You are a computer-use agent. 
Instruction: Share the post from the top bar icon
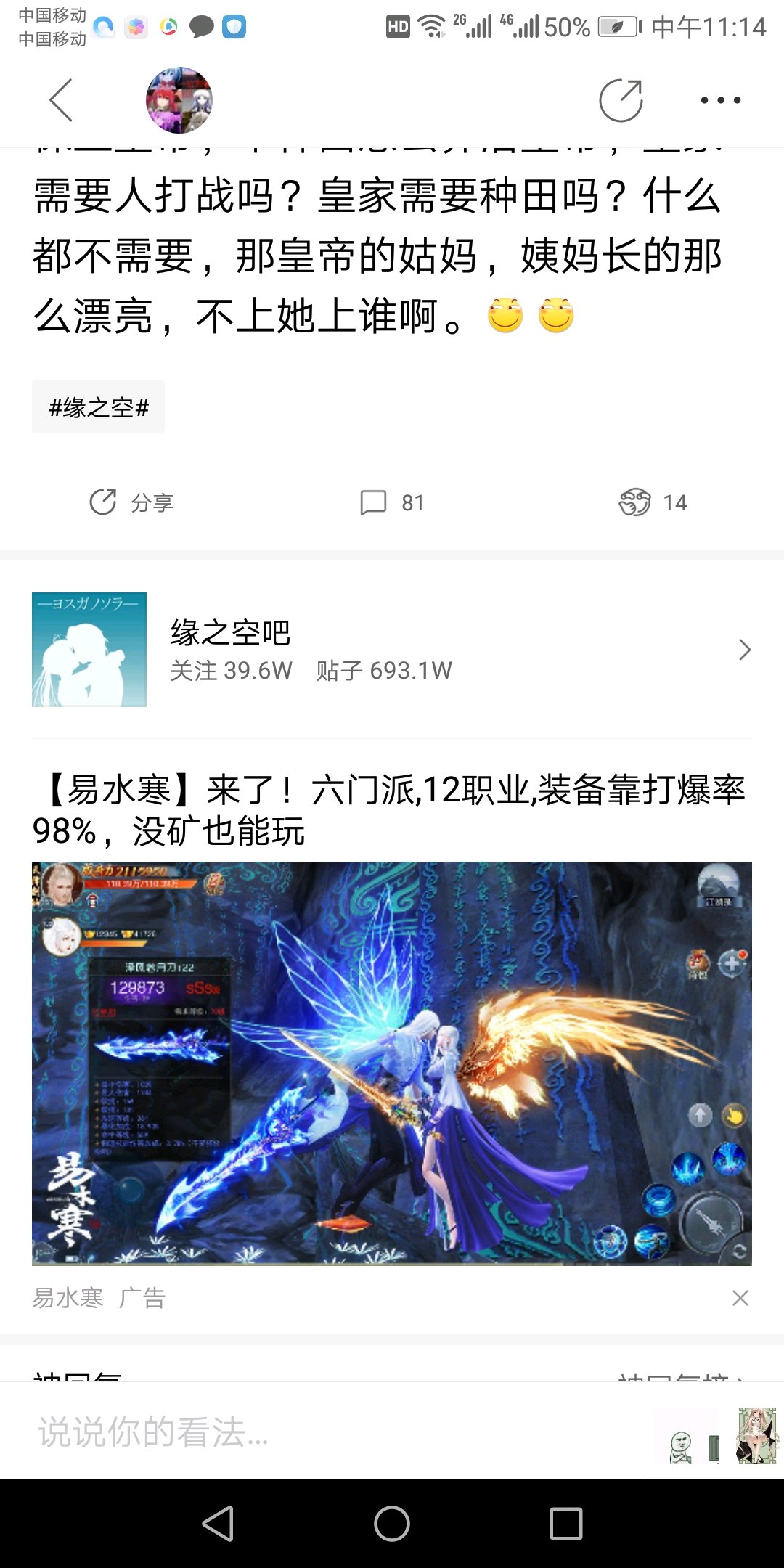coord(621,100)
